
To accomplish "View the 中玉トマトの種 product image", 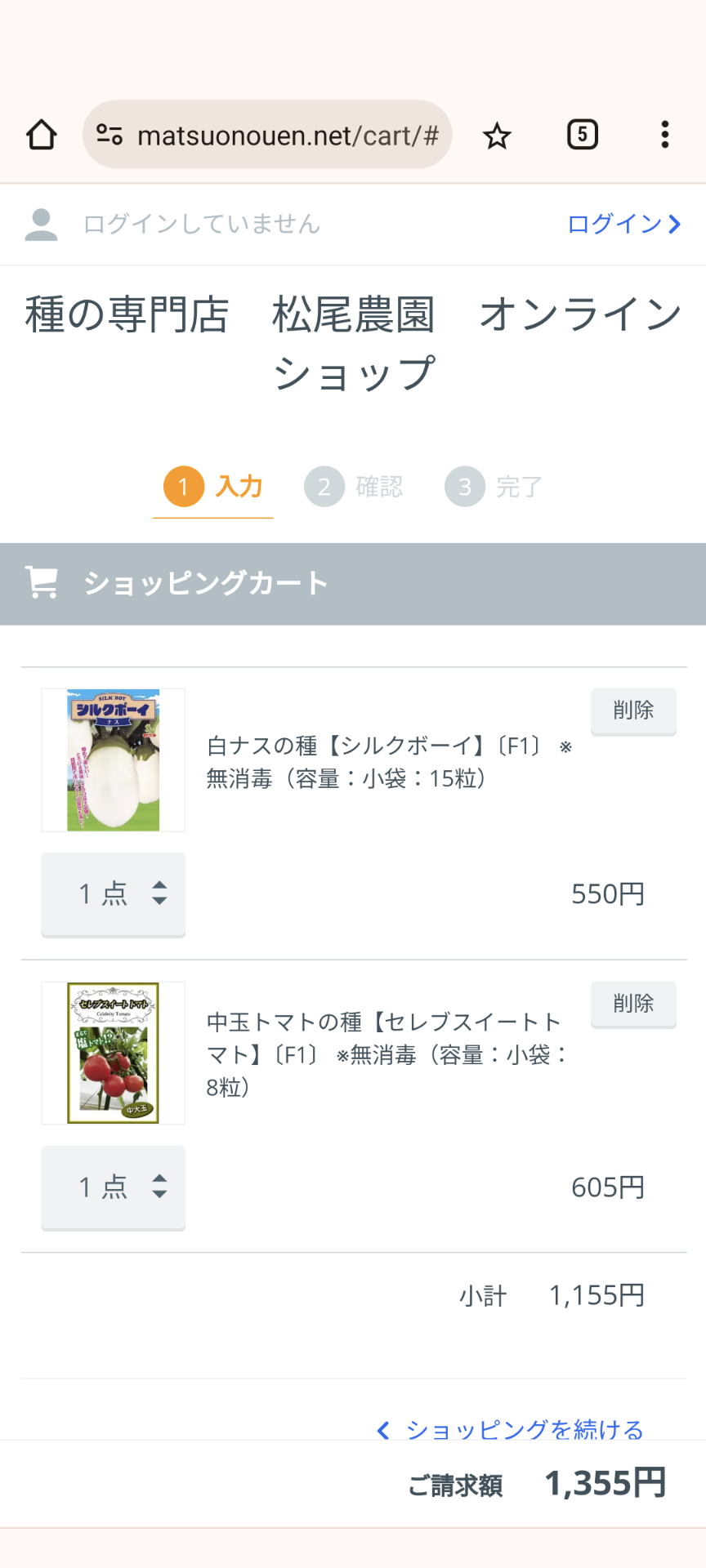I will [x=114, y=1053].
